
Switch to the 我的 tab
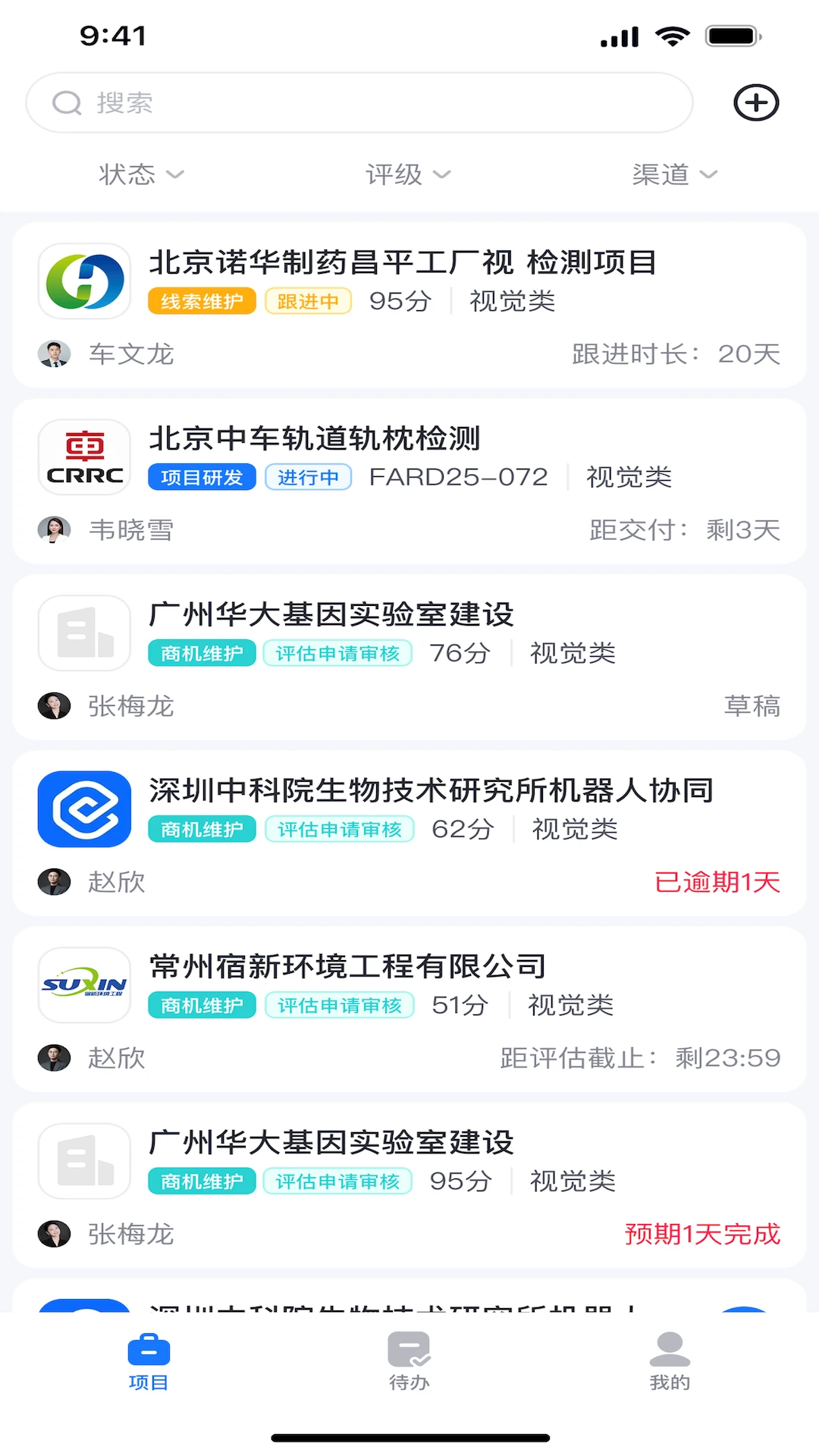pyautogui.click(x=670, y=1361)
